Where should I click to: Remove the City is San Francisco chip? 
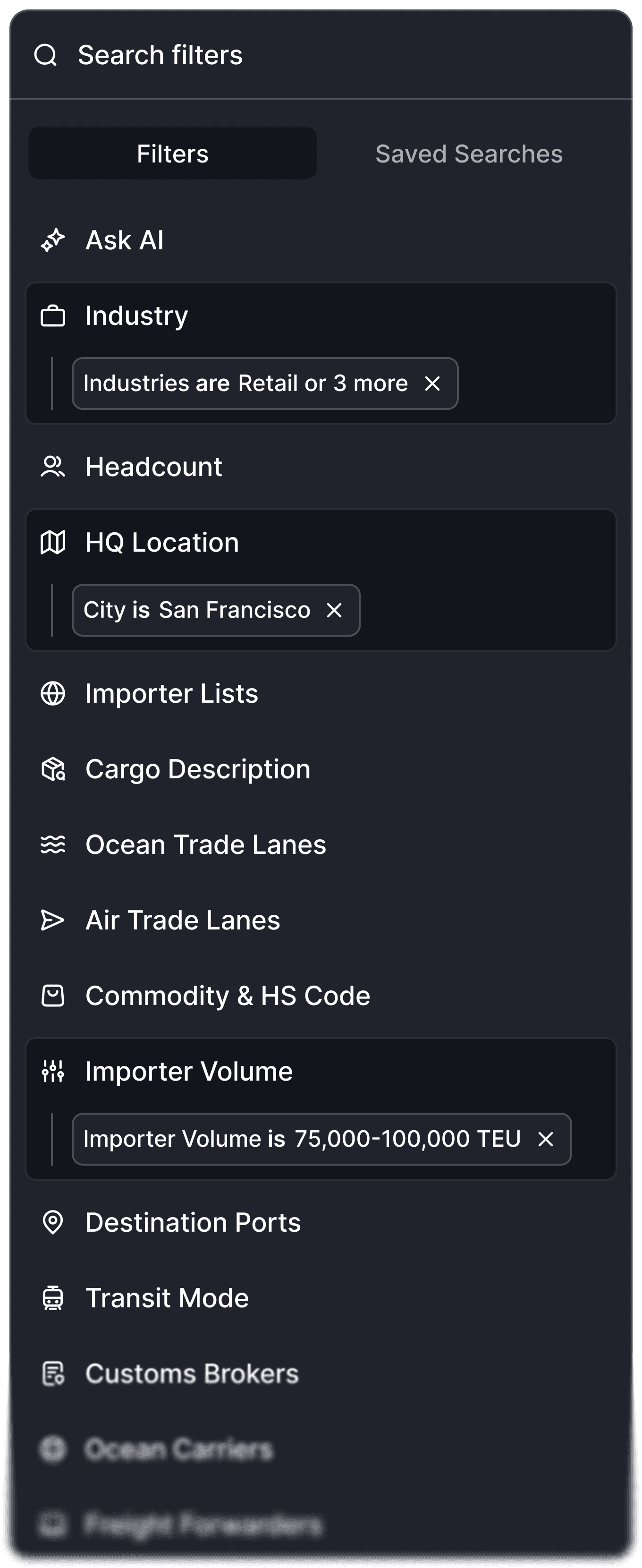334,610
